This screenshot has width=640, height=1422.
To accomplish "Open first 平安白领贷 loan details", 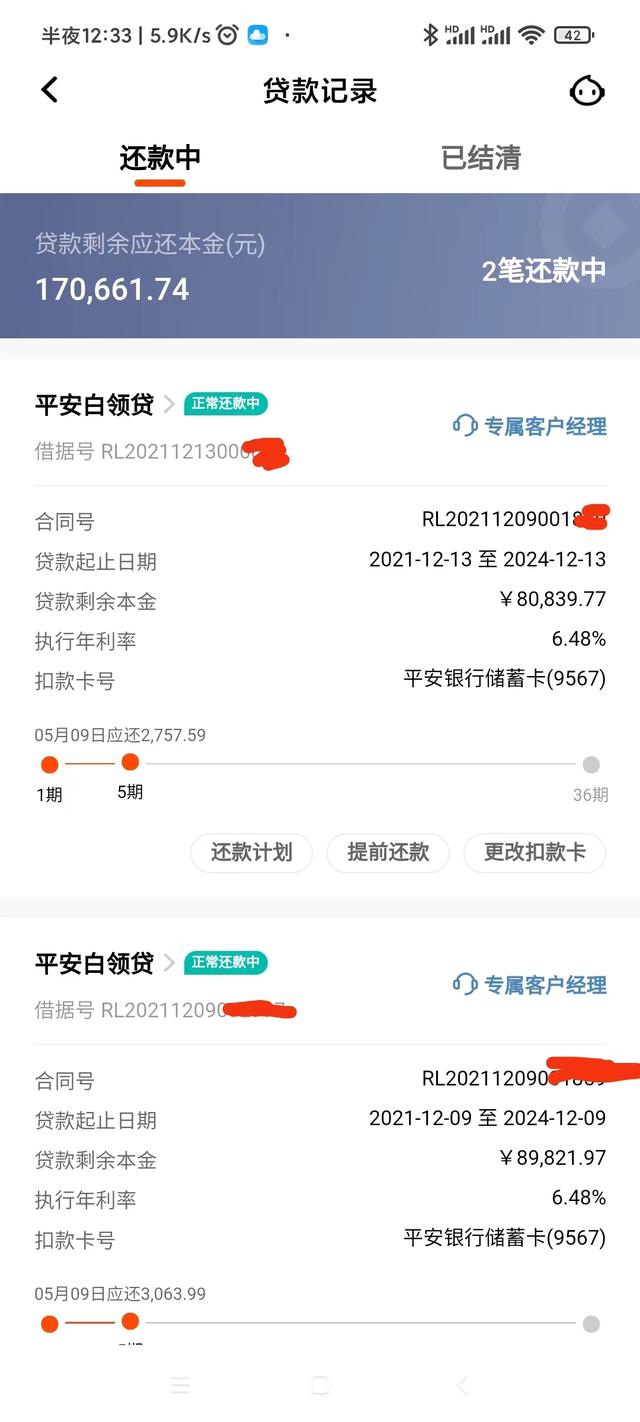I will tap(105, 404).
